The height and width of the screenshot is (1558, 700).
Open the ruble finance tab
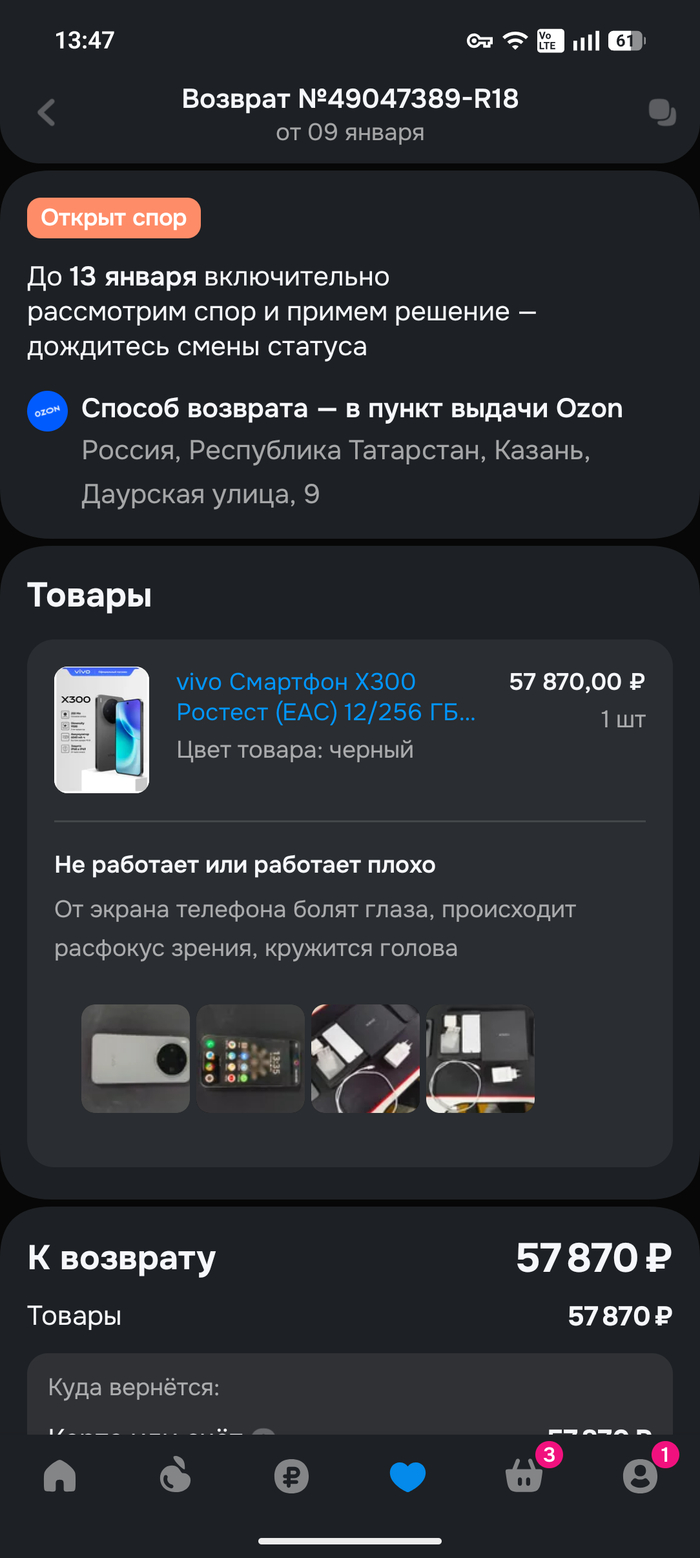click(292, 1476)
